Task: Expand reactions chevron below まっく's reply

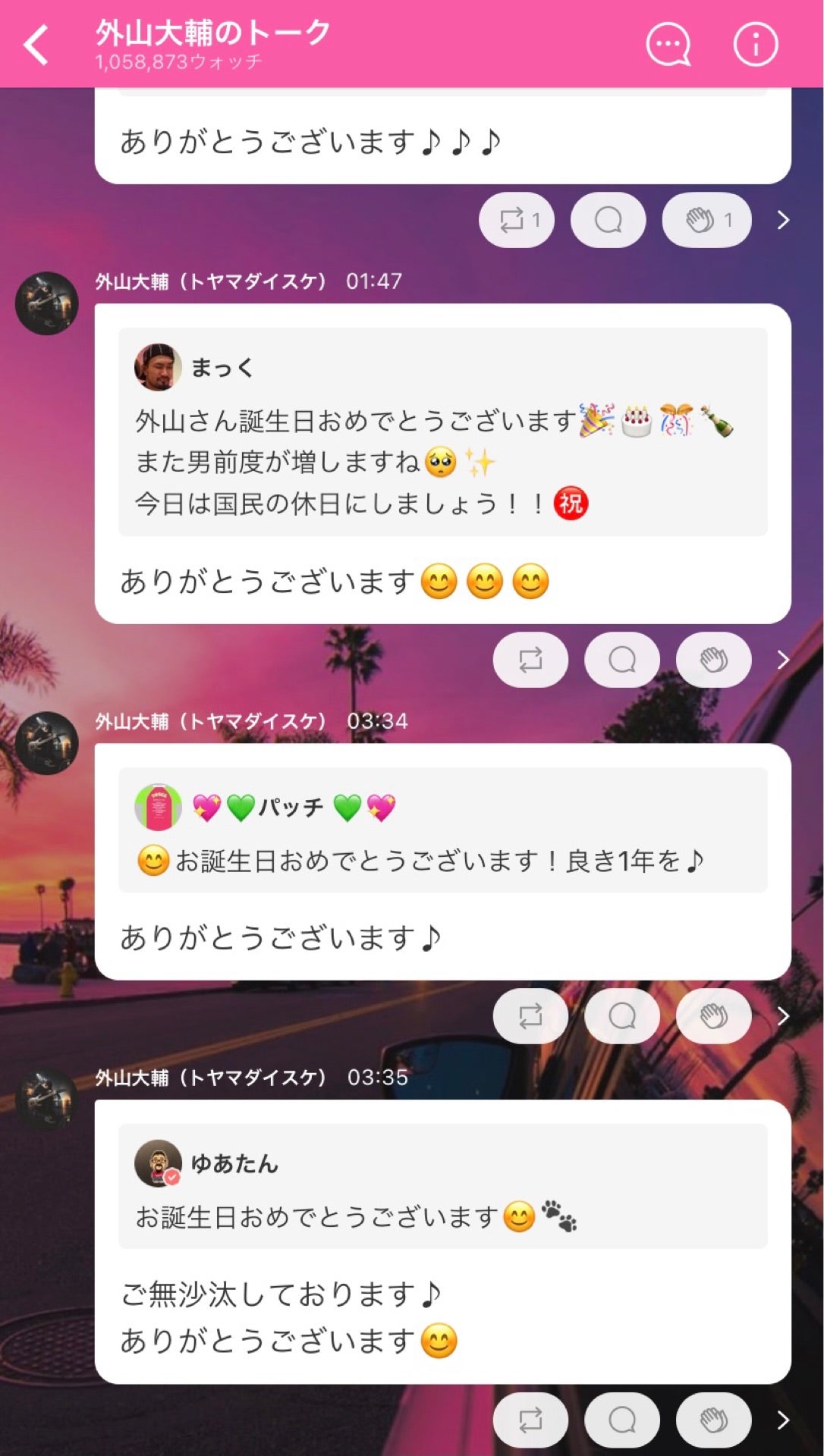Action: tap(782, 660)
